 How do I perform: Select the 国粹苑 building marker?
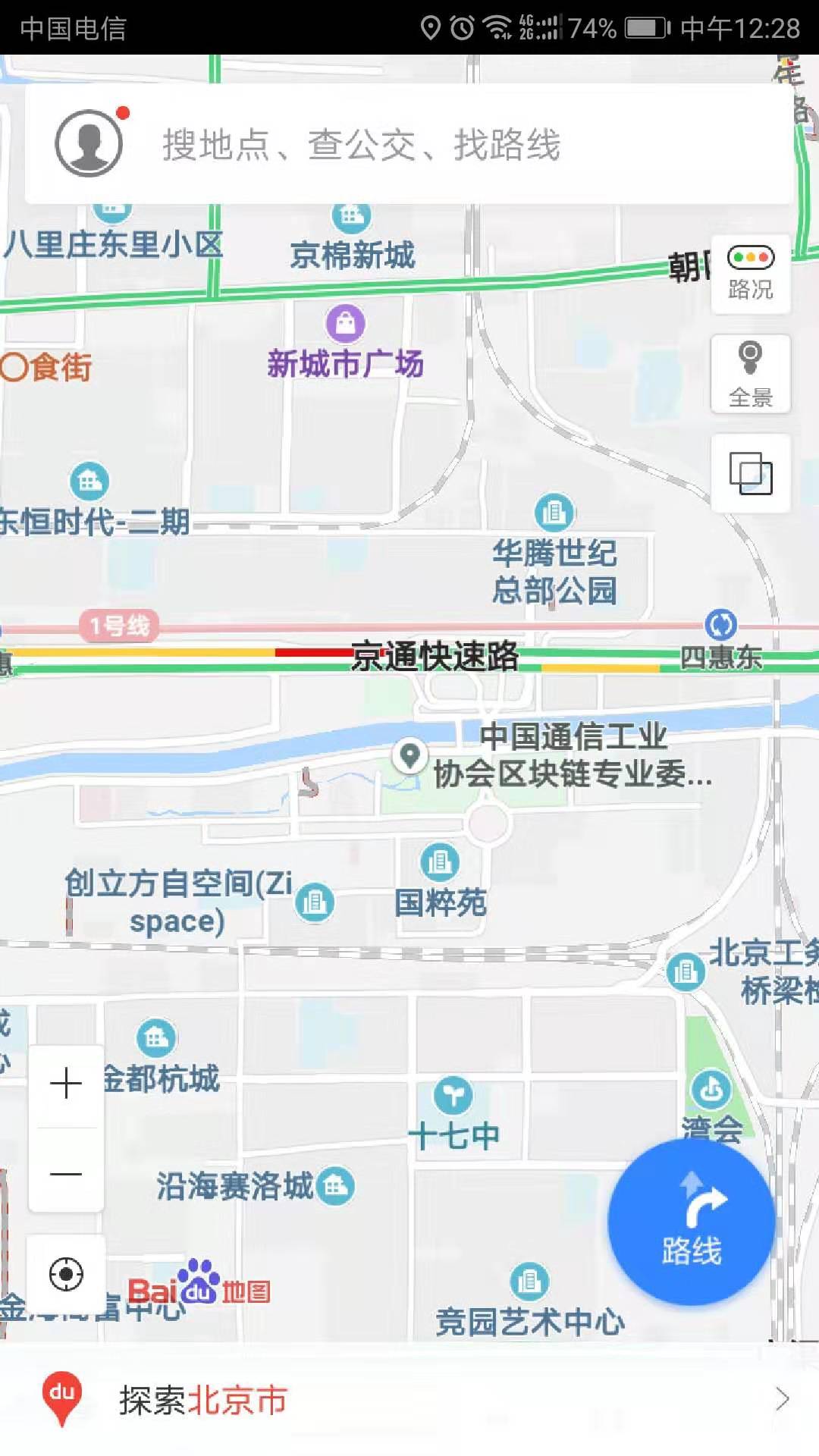tap(440, 863)
